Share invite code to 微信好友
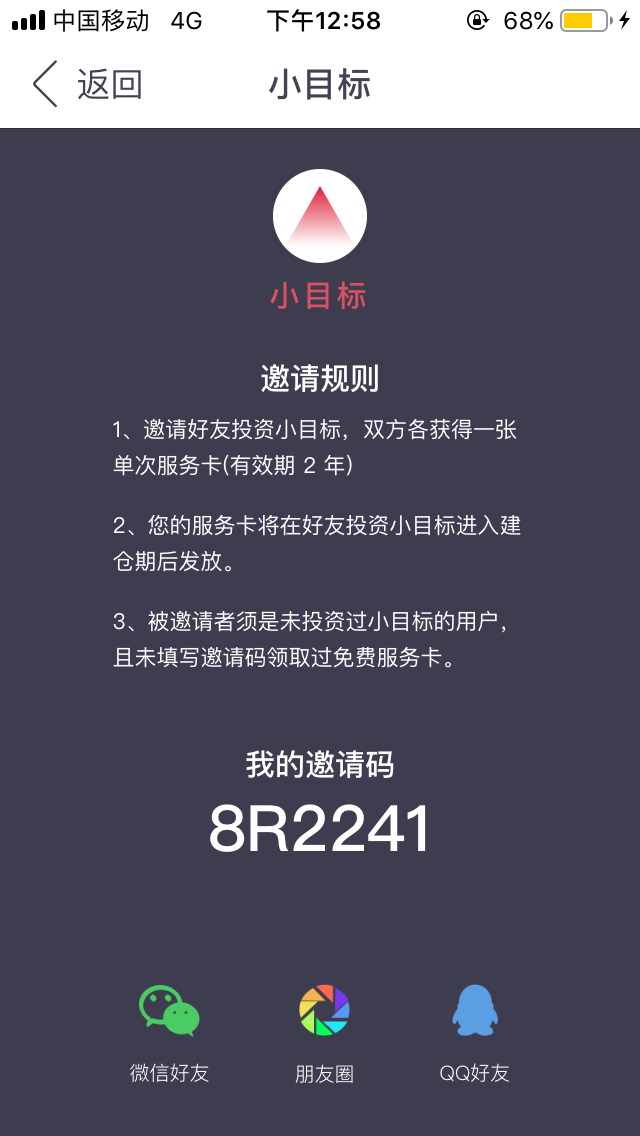640x1136 pixels. 169,1032
